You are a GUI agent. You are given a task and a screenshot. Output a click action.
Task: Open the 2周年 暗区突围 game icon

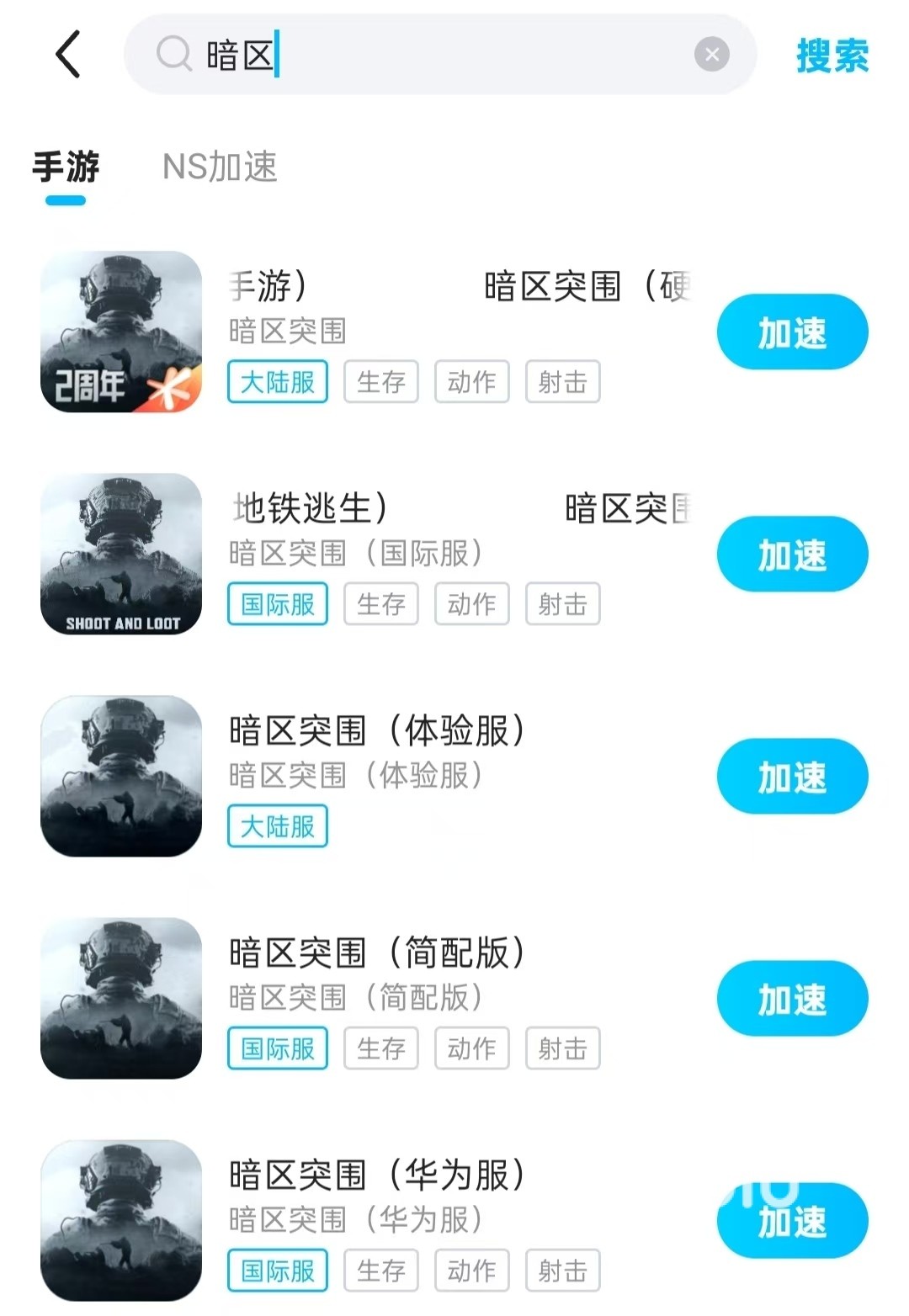point(121,332)
